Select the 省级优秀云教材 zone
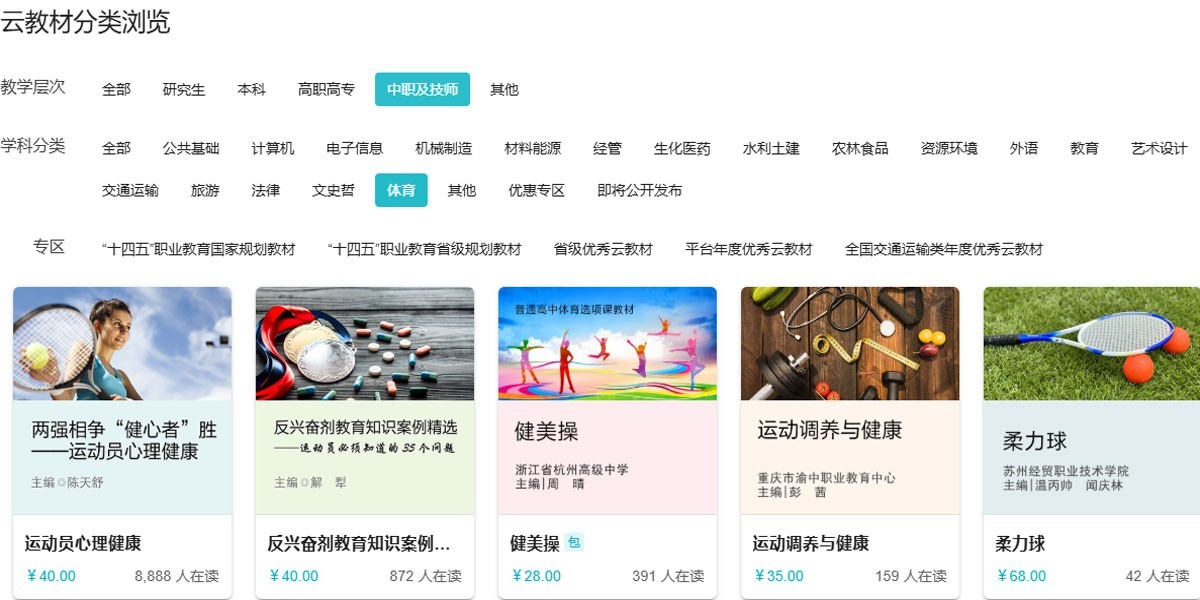The image size is (1200, 600). tap(603, 250)
